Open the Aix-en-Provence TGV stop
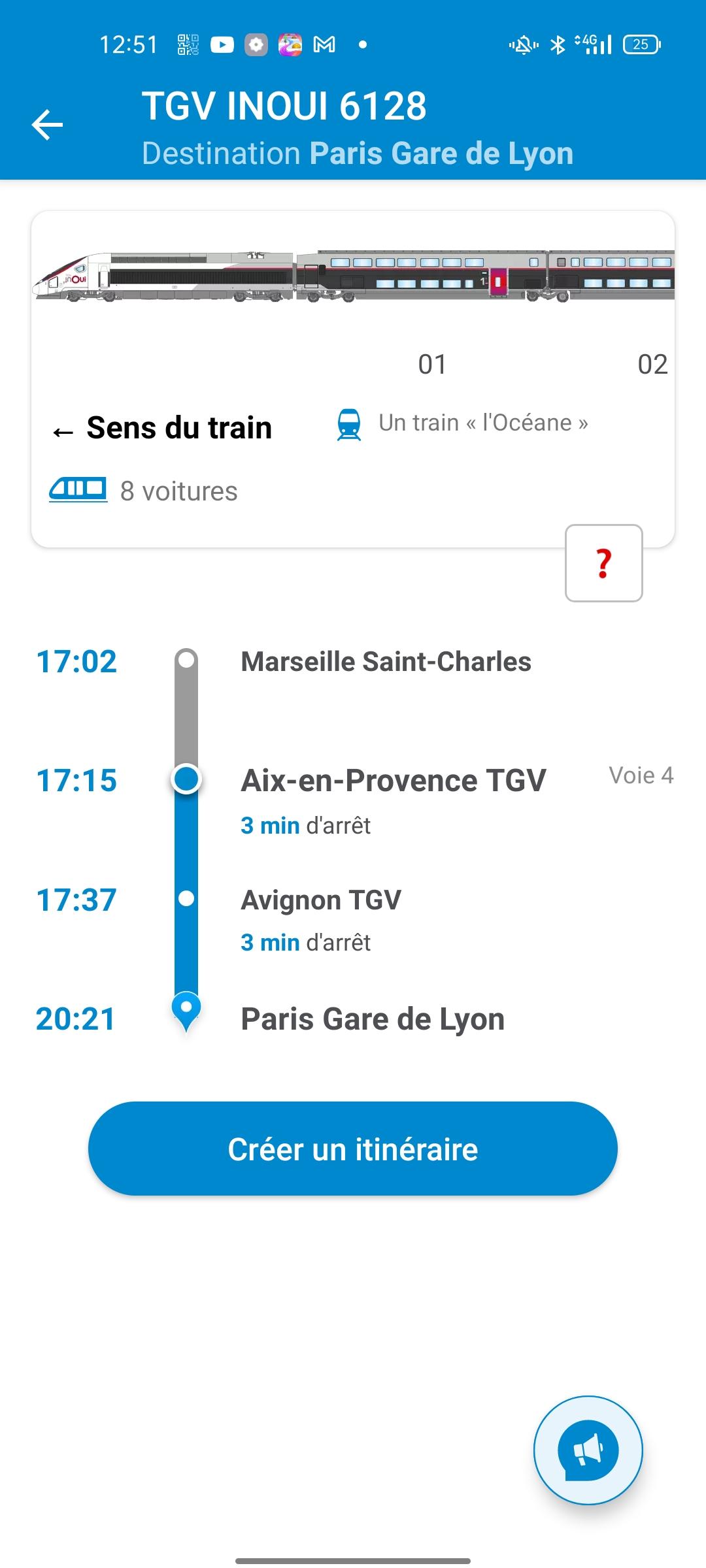Image resolution: width=706 pixels, height=1568 pixels. [x=353, y=800]
